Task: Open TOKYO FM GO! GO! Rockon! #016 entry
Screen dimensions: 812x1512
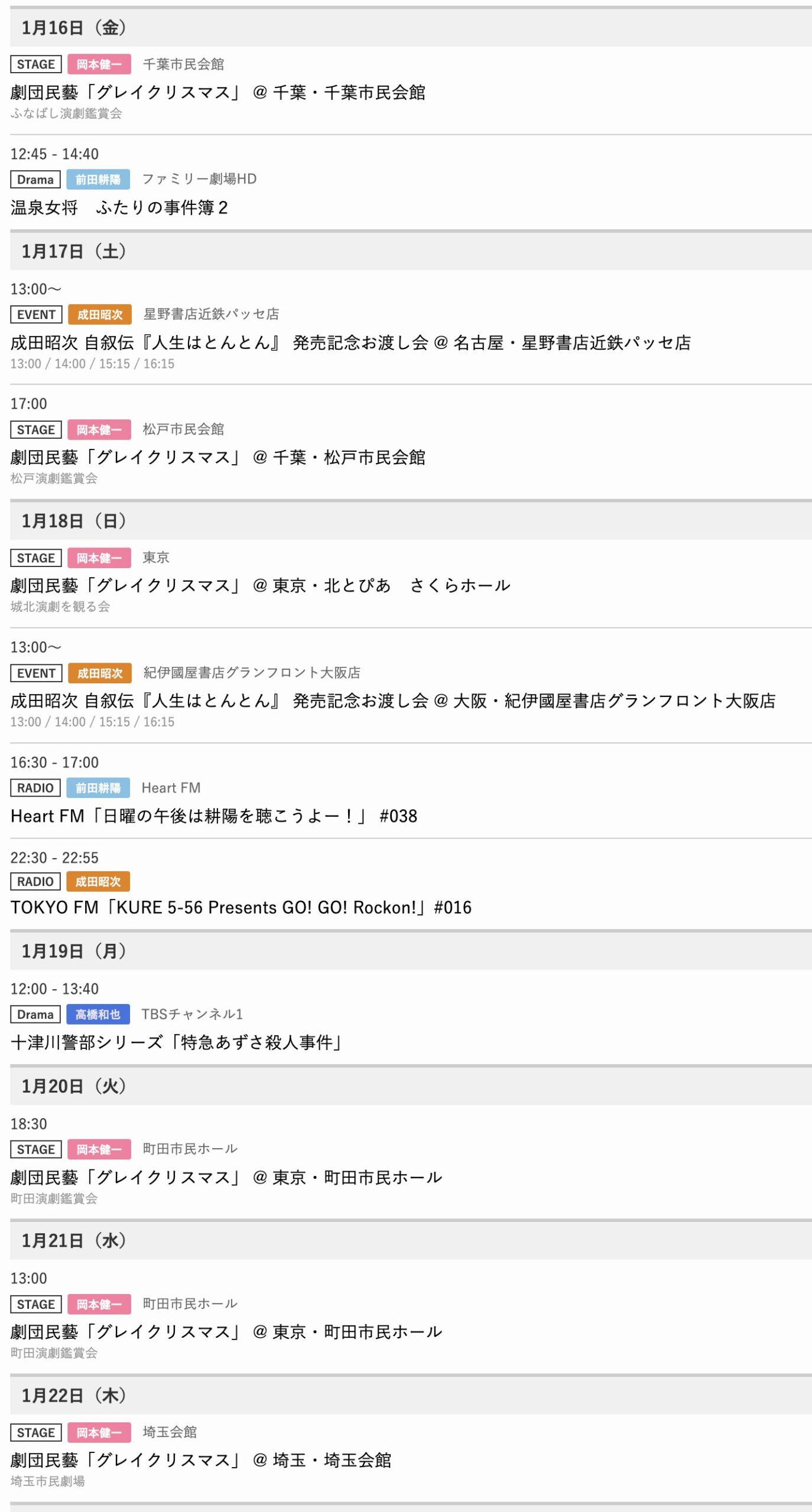Action: tap(241, 907)
